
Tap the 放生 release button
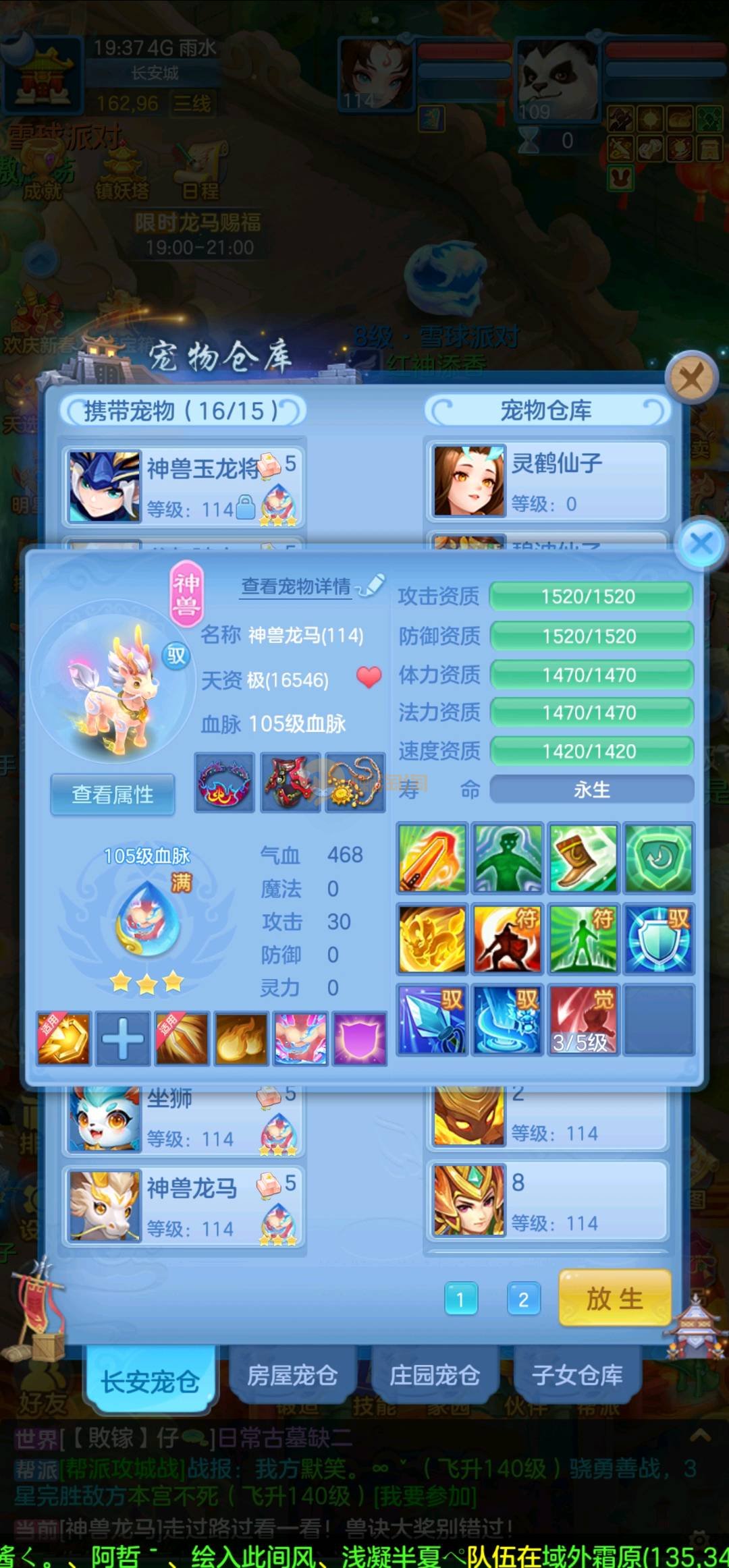point(614,1297)
